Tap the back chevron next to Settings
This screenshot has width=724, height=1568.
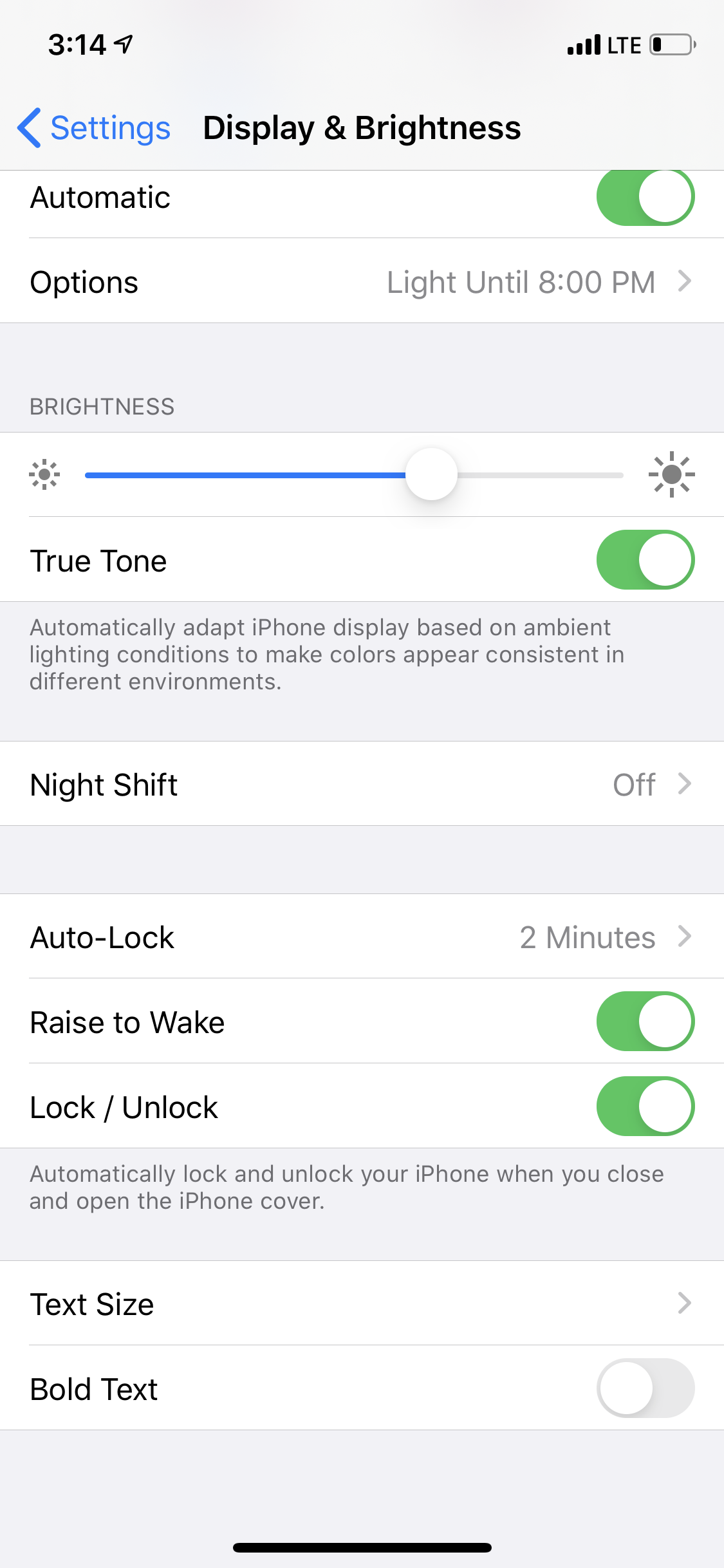click(x=29, y=128)
